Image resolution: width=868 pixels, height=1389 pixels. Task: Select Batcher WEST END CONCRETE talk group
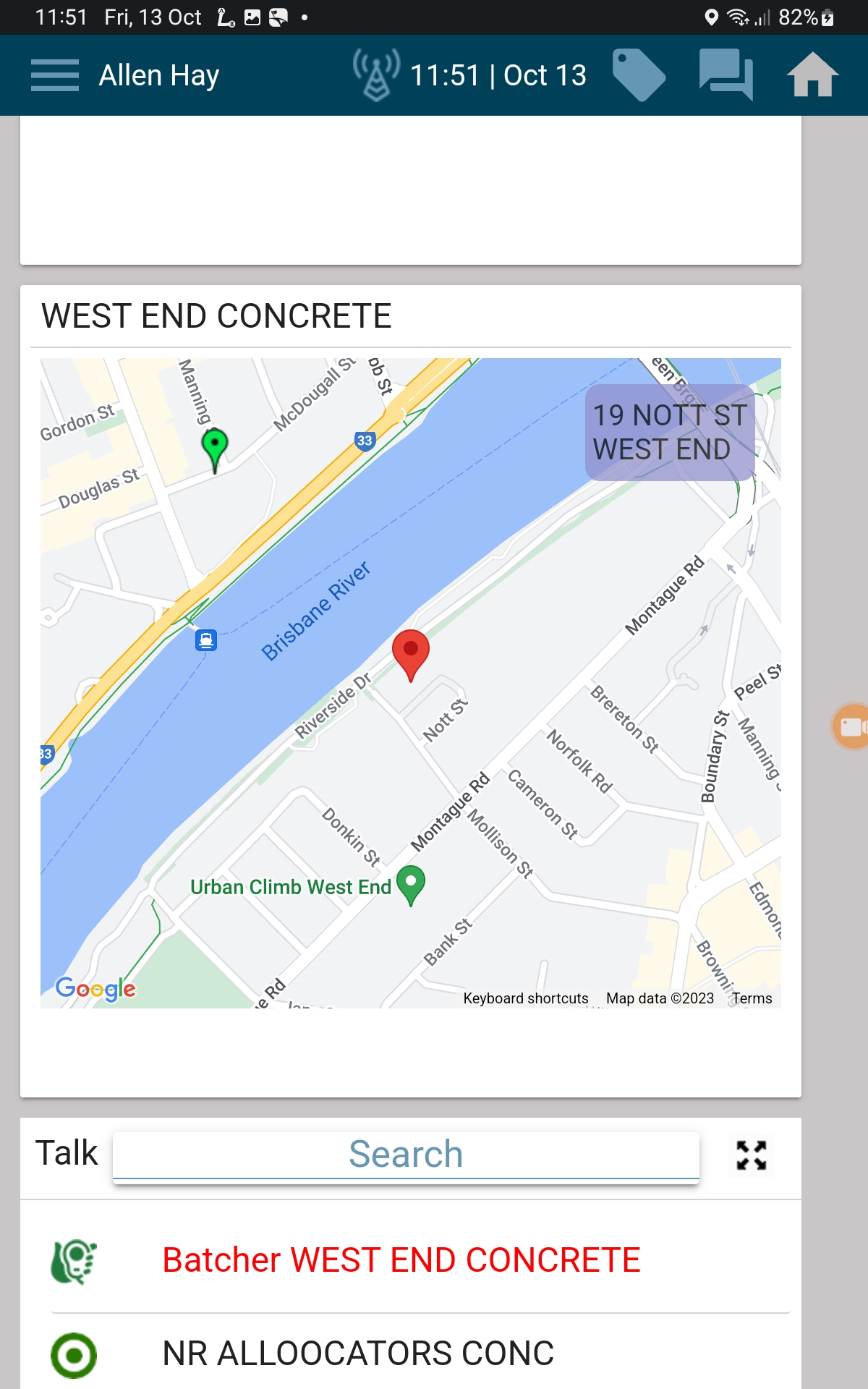tap(403, 1259)
